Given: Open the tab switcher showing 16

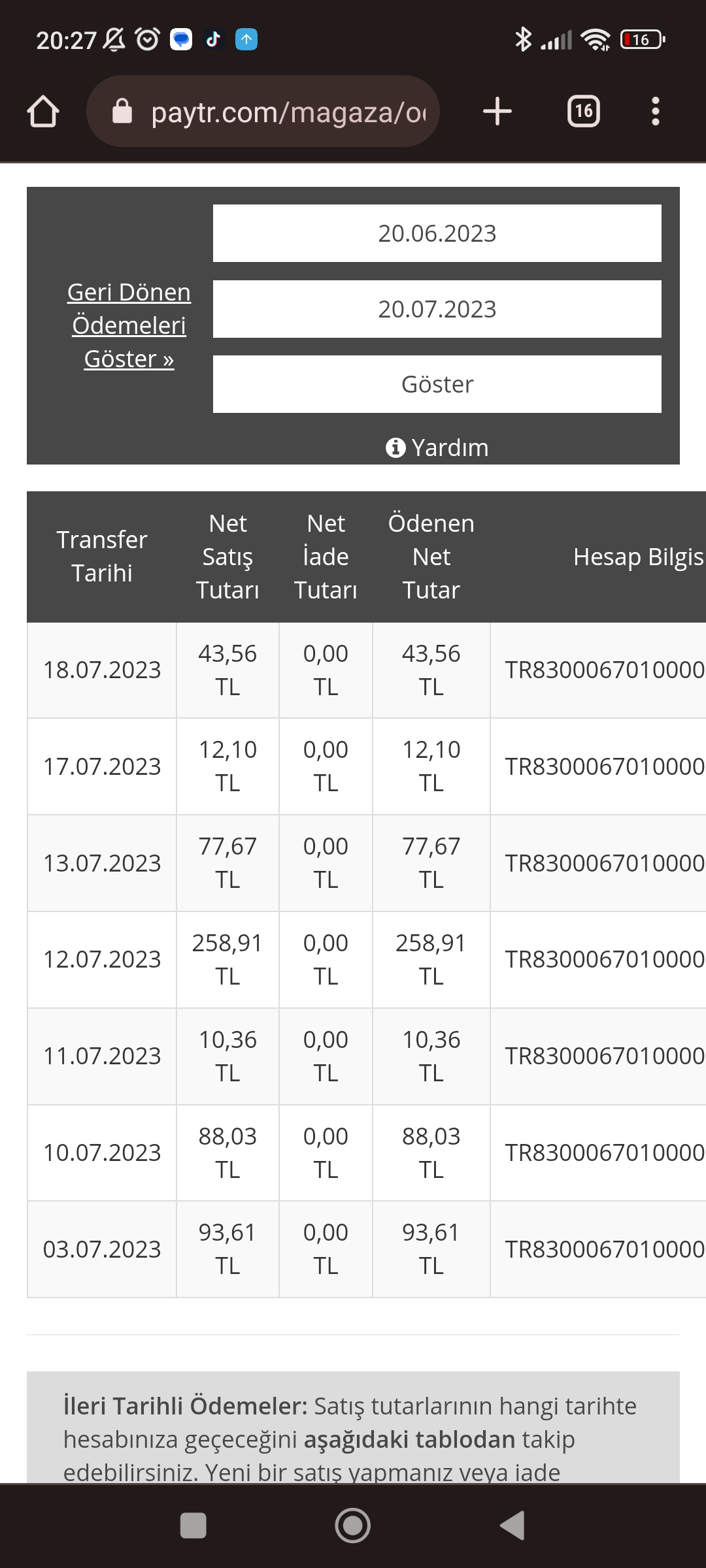Looking at the screenshot, I should pyautogui.click(x=583, y=111).
